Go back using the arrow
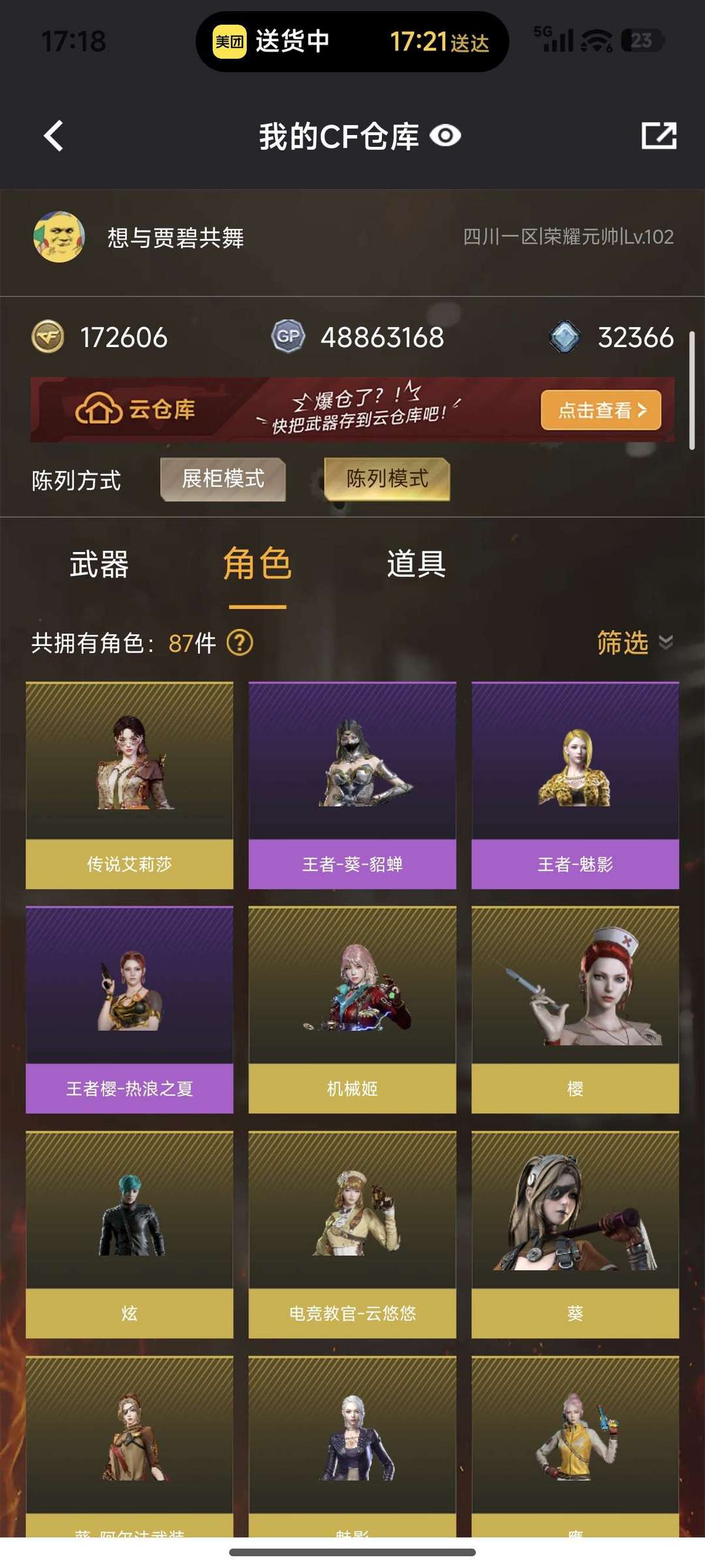Image resolution: width=705 pixels, height=1568 pixels. pos(54,136)
